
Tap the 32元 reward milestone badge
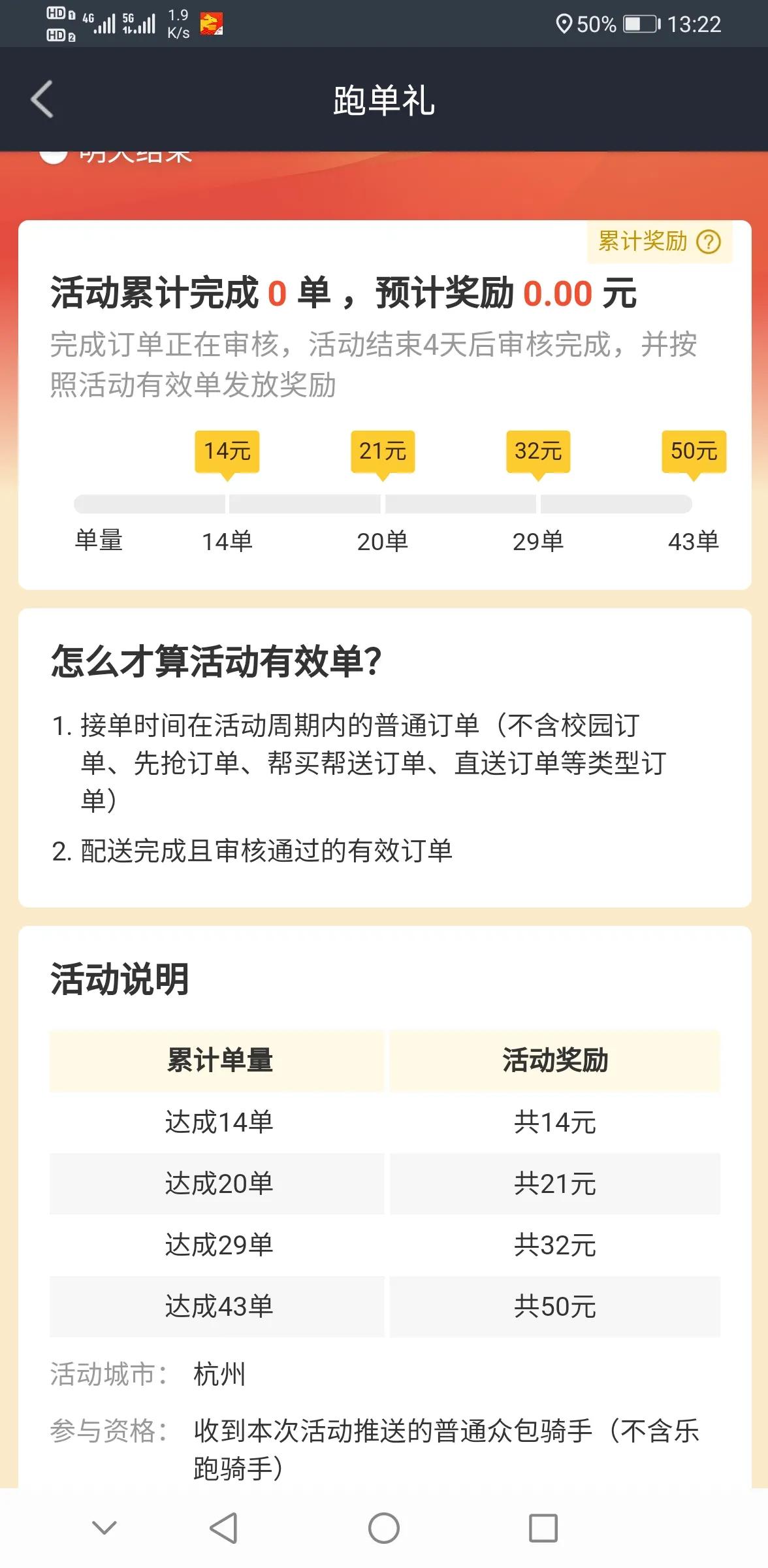coord(538,451)
